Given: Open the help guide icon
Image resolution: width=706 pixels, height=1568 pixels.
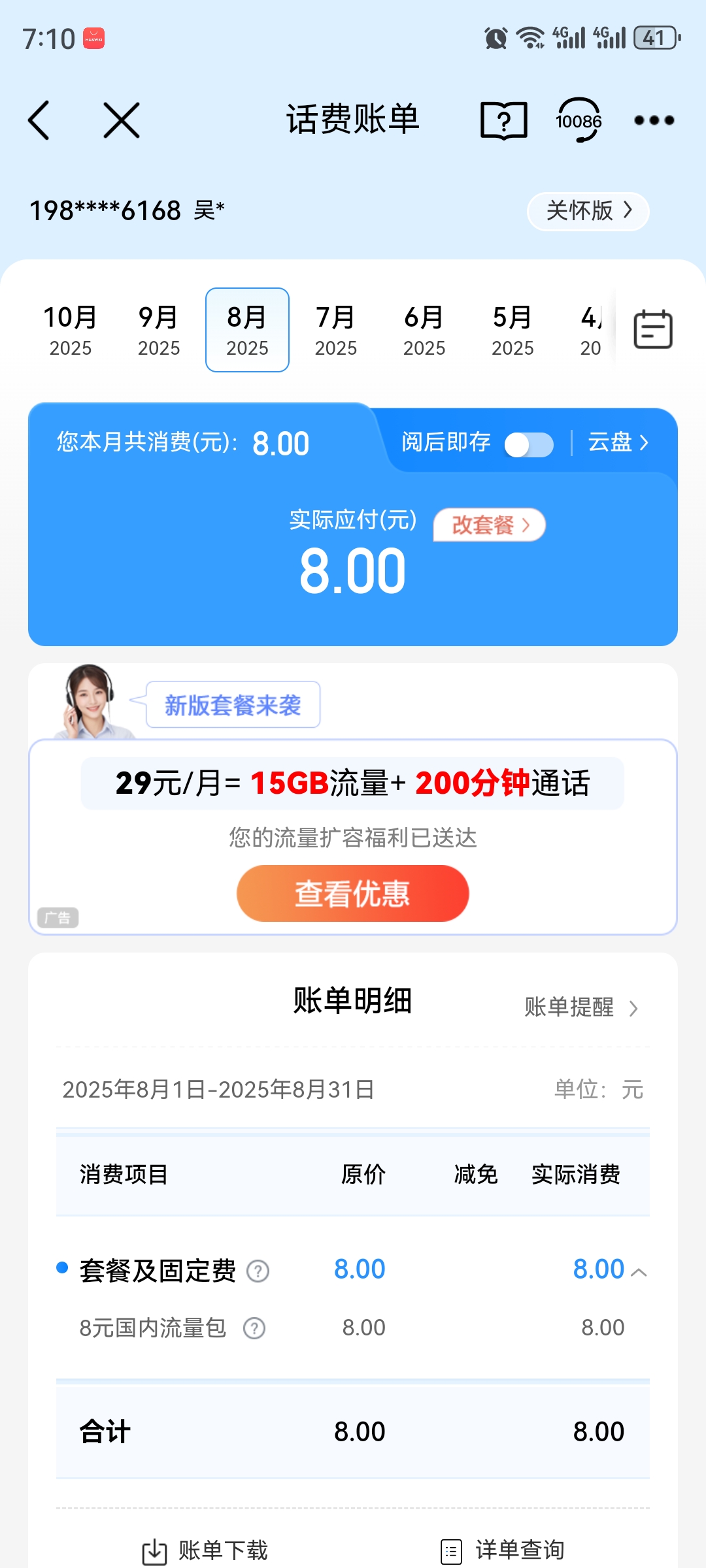Looking at the screenshot, I should [503, 120].
